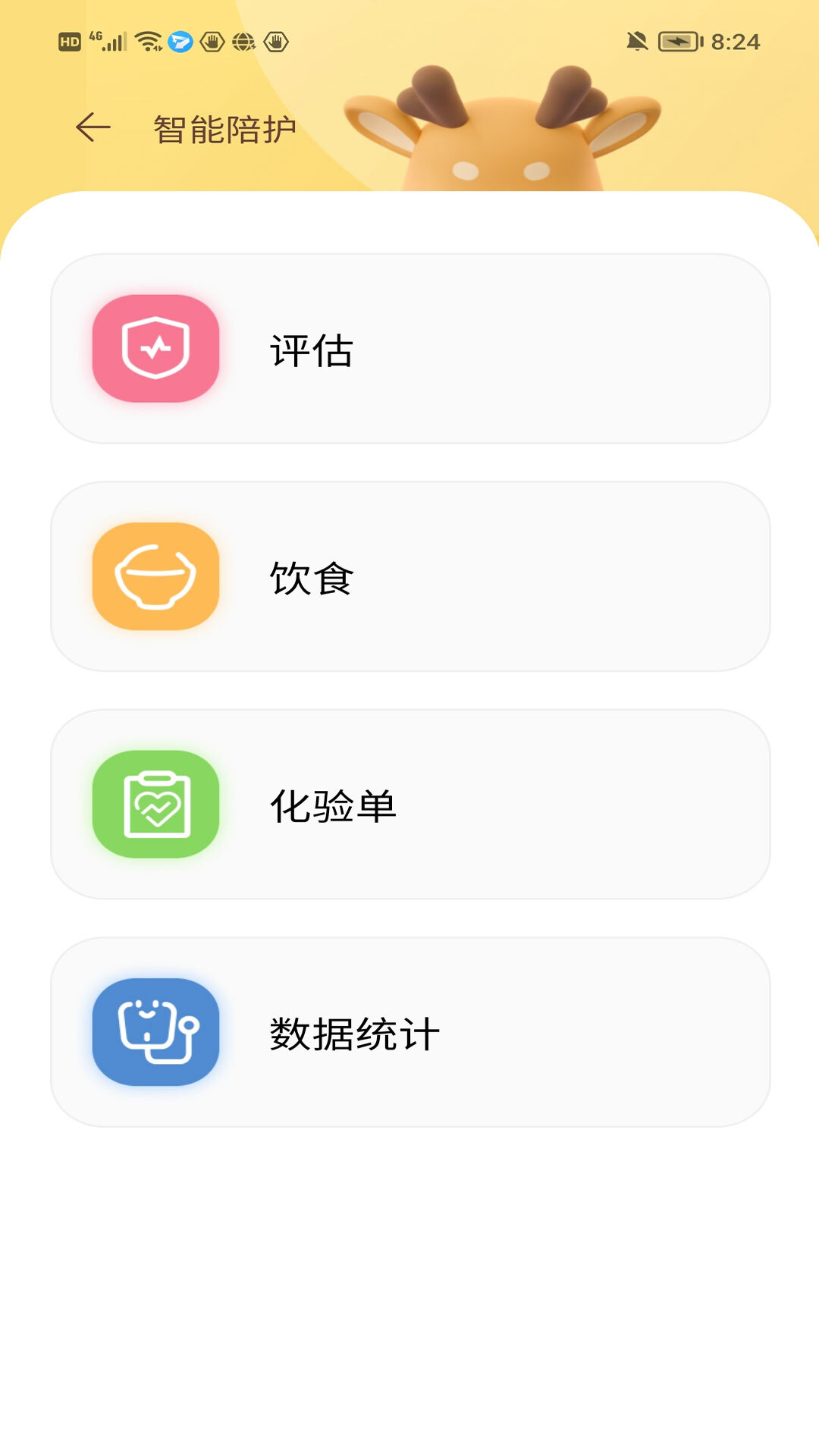Click the 智能陪护 page title
Screen dimensions: 819x1456
pyautogui.click(x=224, y=127)
